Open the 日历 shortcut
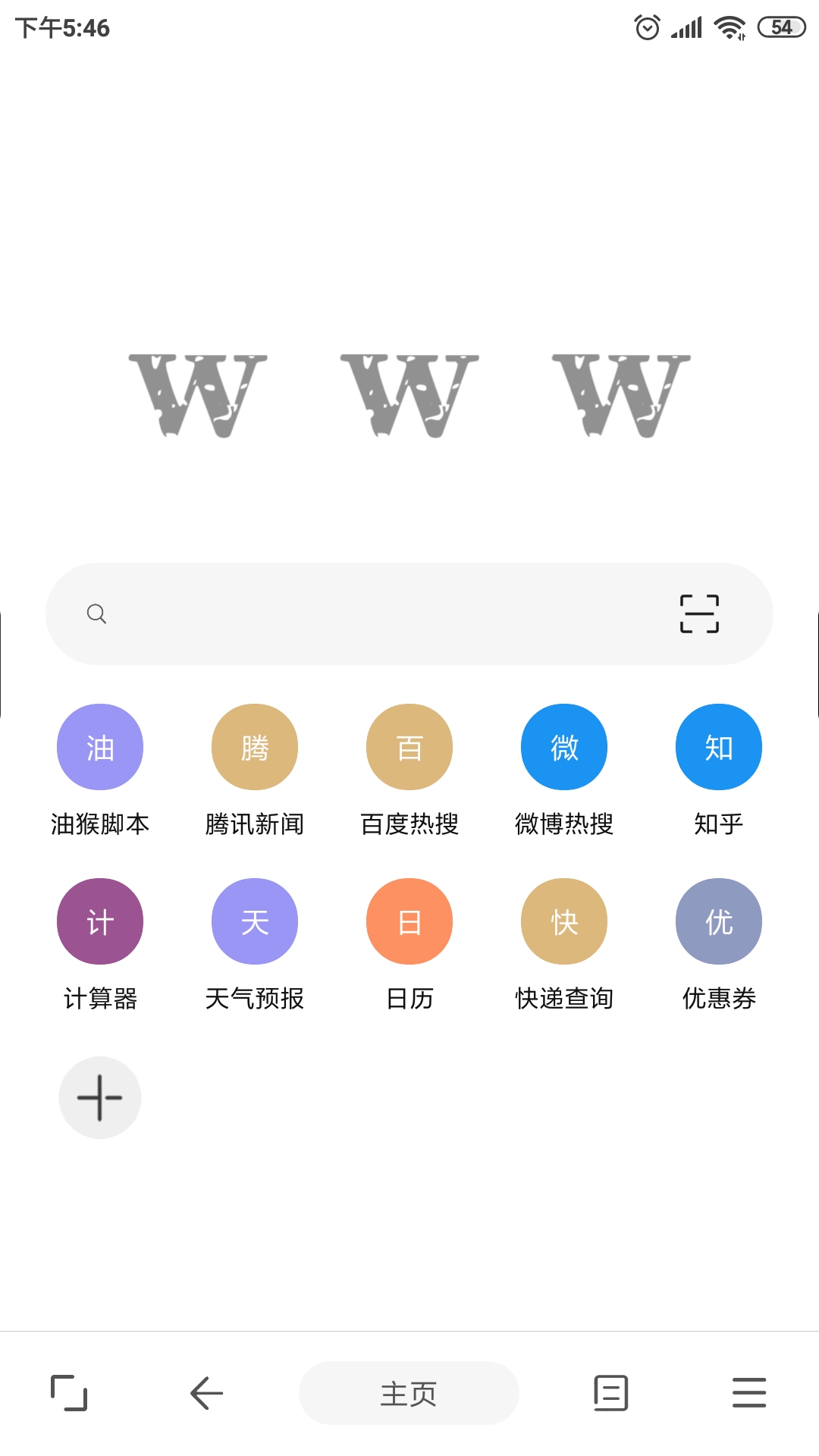Viewport: 819px width, 1456px height. [x=409, y=922]
